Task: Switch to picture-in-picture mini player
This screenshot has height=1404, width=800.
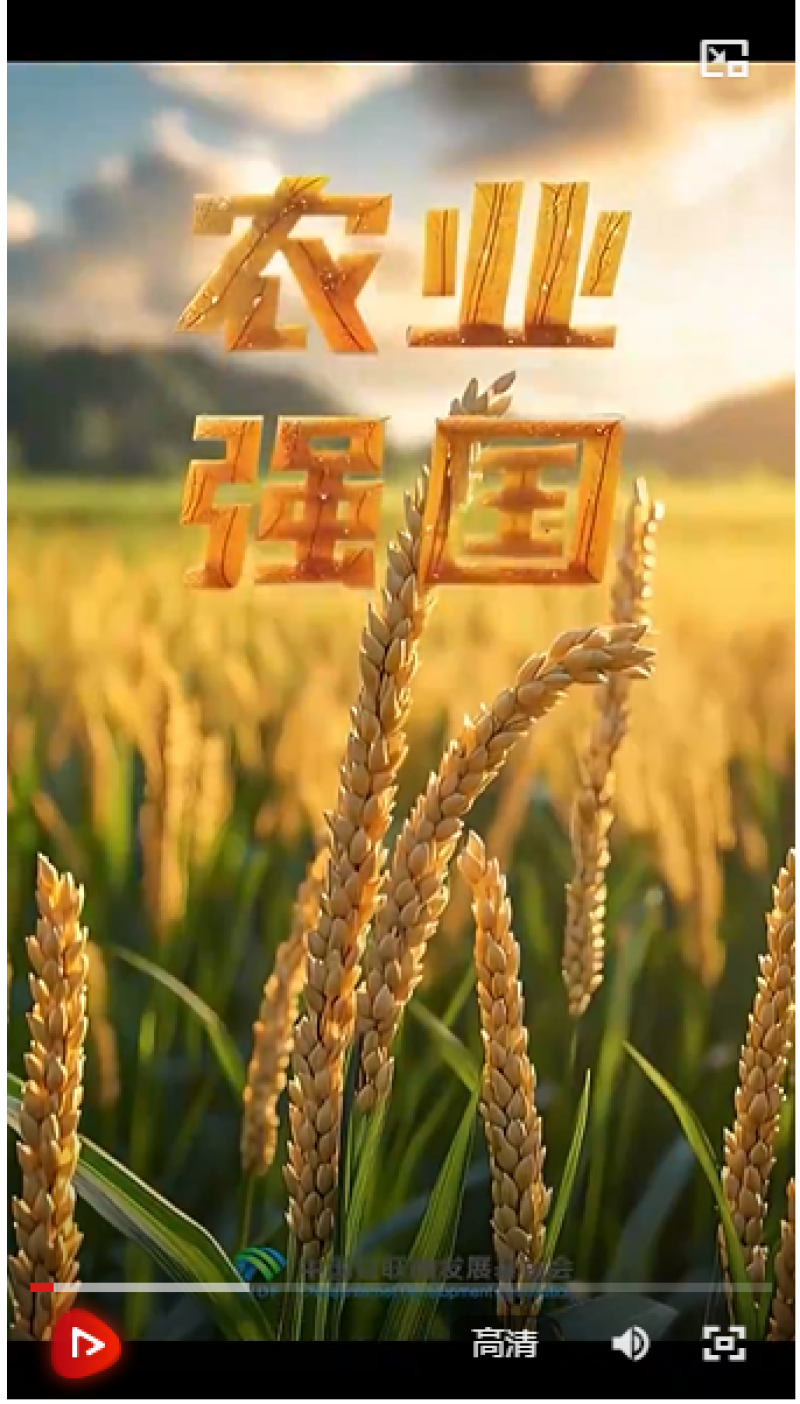Action: (724, 58)
